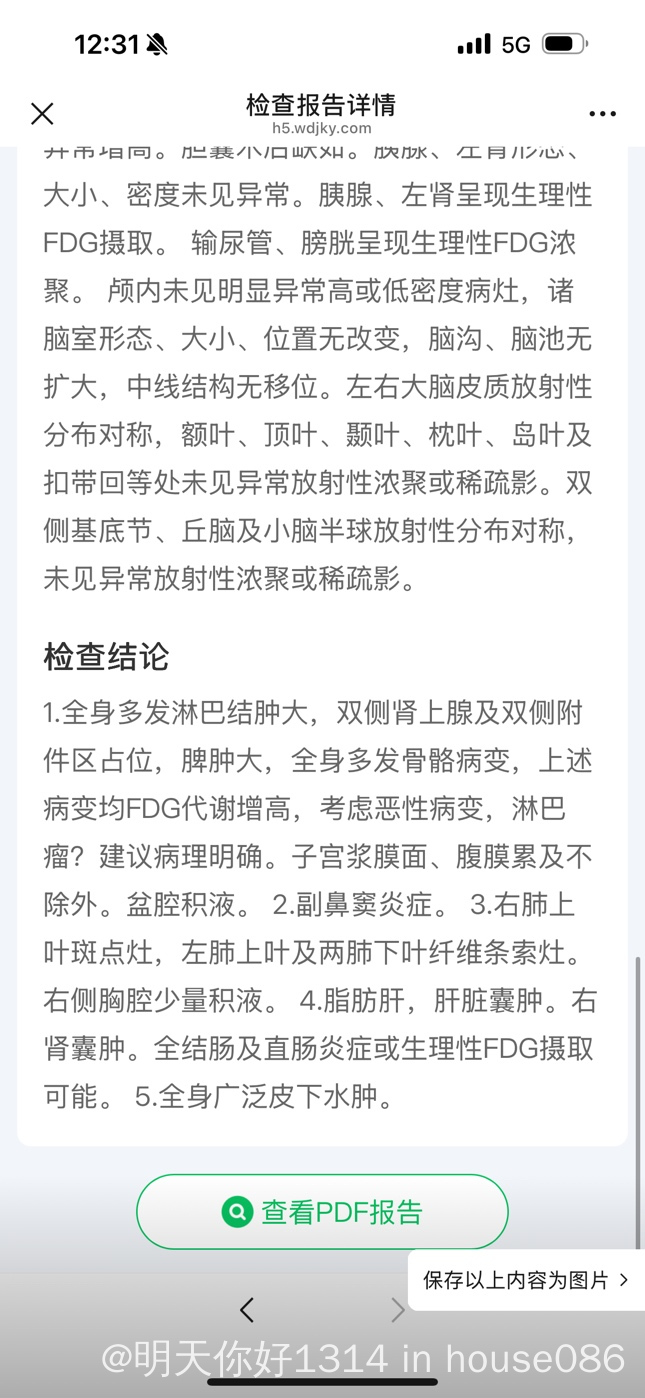This screenshot has height=1398, width=645.
Task: Tap the 查看PDF报告 button
Action: [322, 1212]
